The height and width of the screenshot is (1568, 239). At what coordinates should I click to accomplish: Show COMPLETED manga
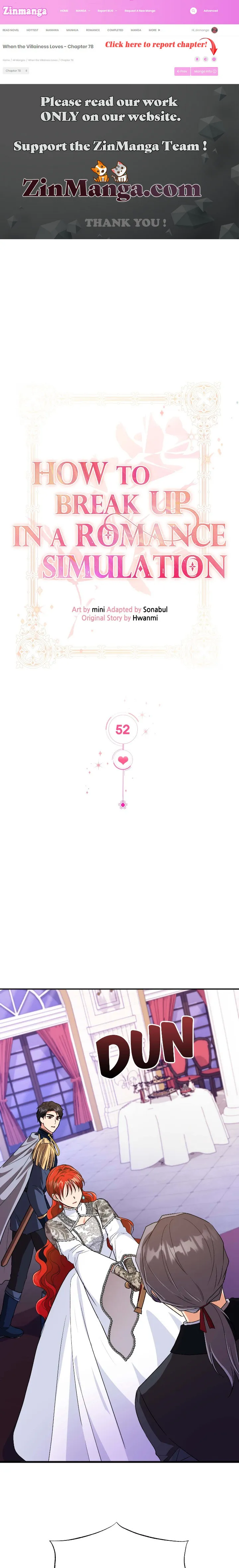115,30
